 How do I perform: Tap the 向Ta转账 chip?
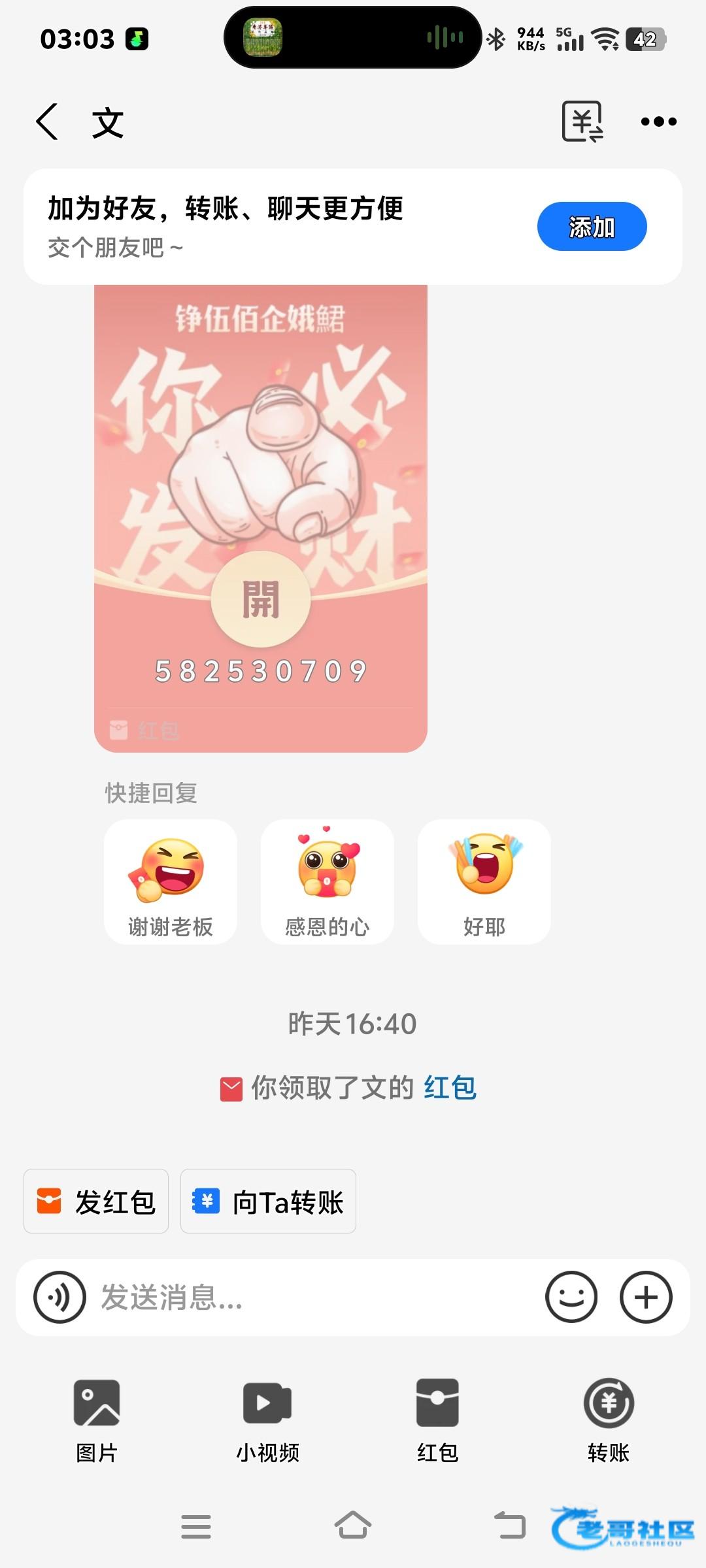[x=268, y=1201]
